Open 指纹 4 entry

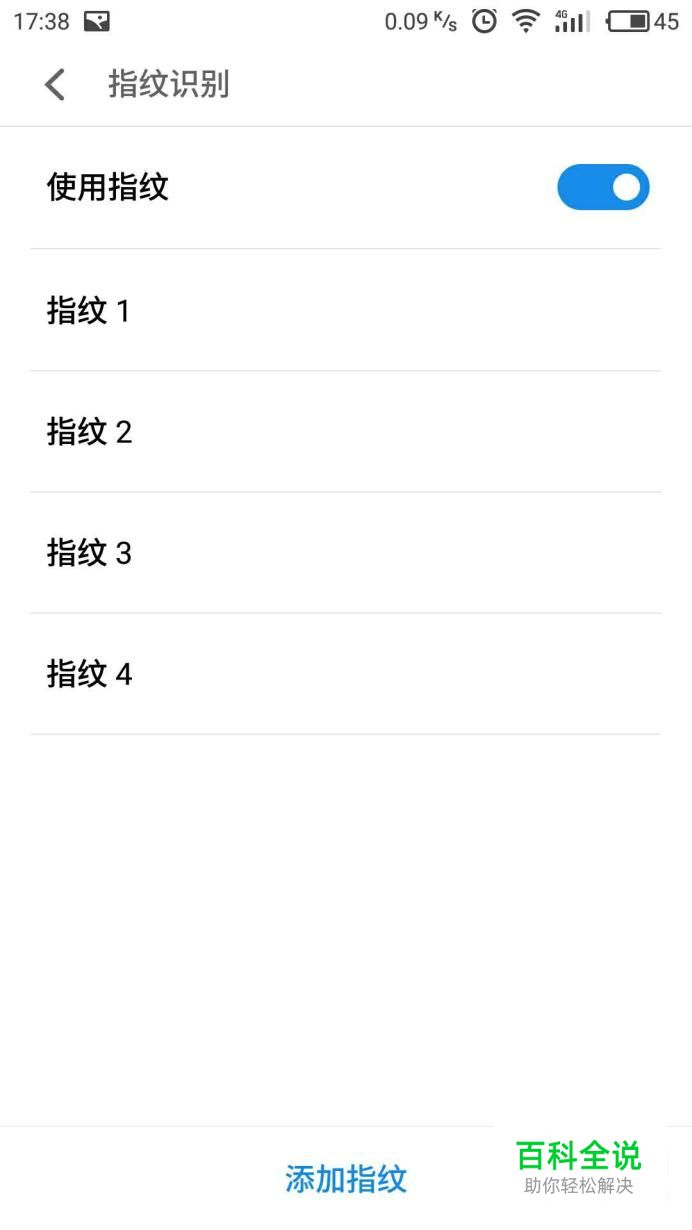[x=346, y=674]
